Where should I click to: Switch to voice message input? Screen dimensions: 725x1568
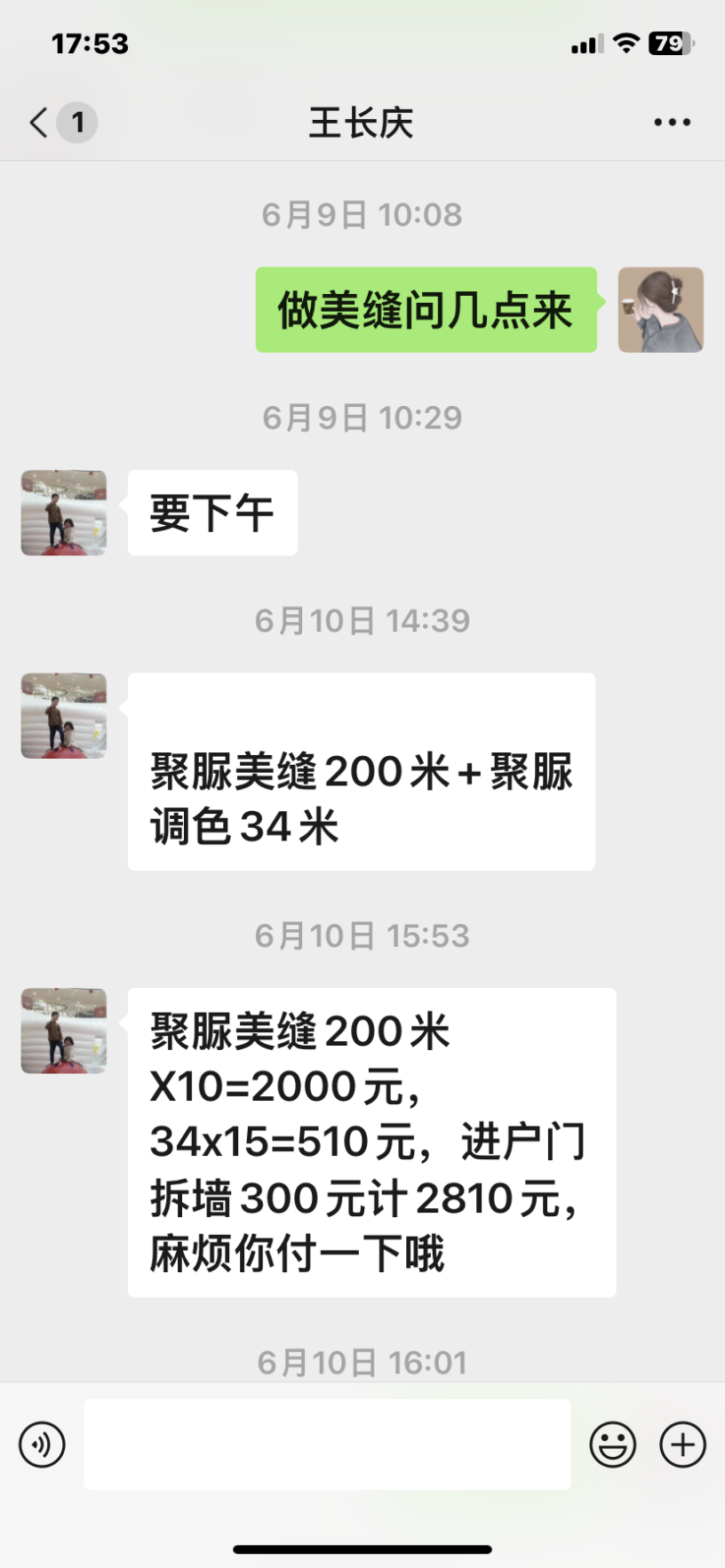tap(42, 1444)
